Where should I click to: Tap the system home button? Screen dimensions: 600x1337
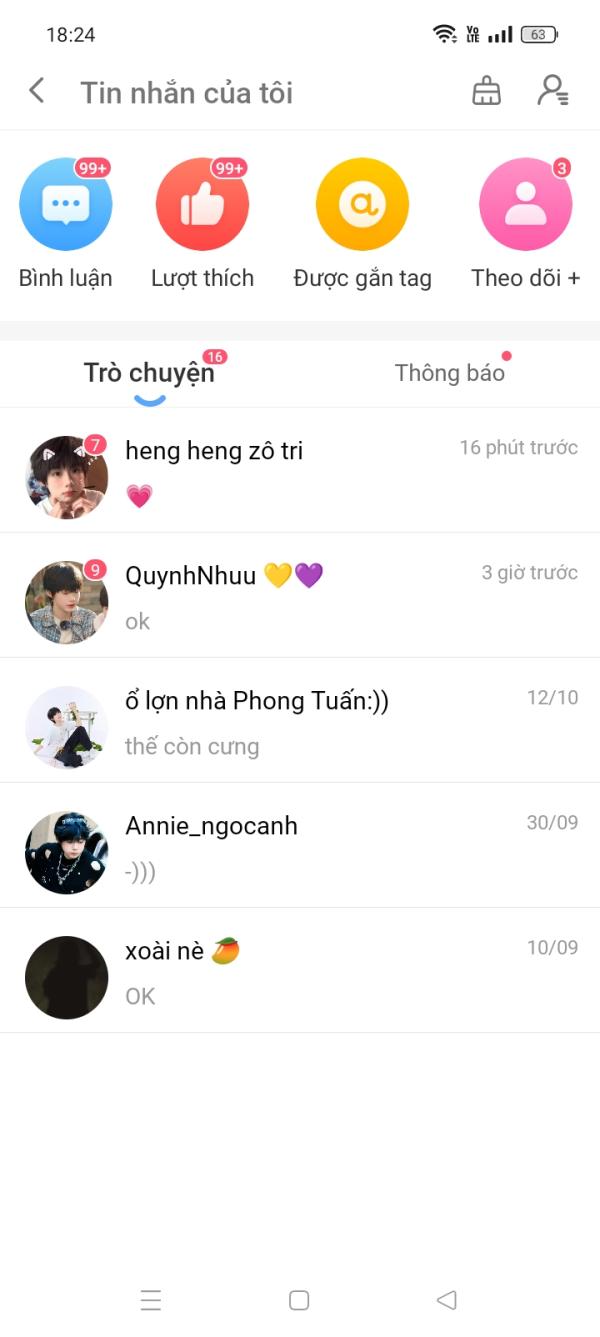pyautogui.click(x=299, y=1300)
